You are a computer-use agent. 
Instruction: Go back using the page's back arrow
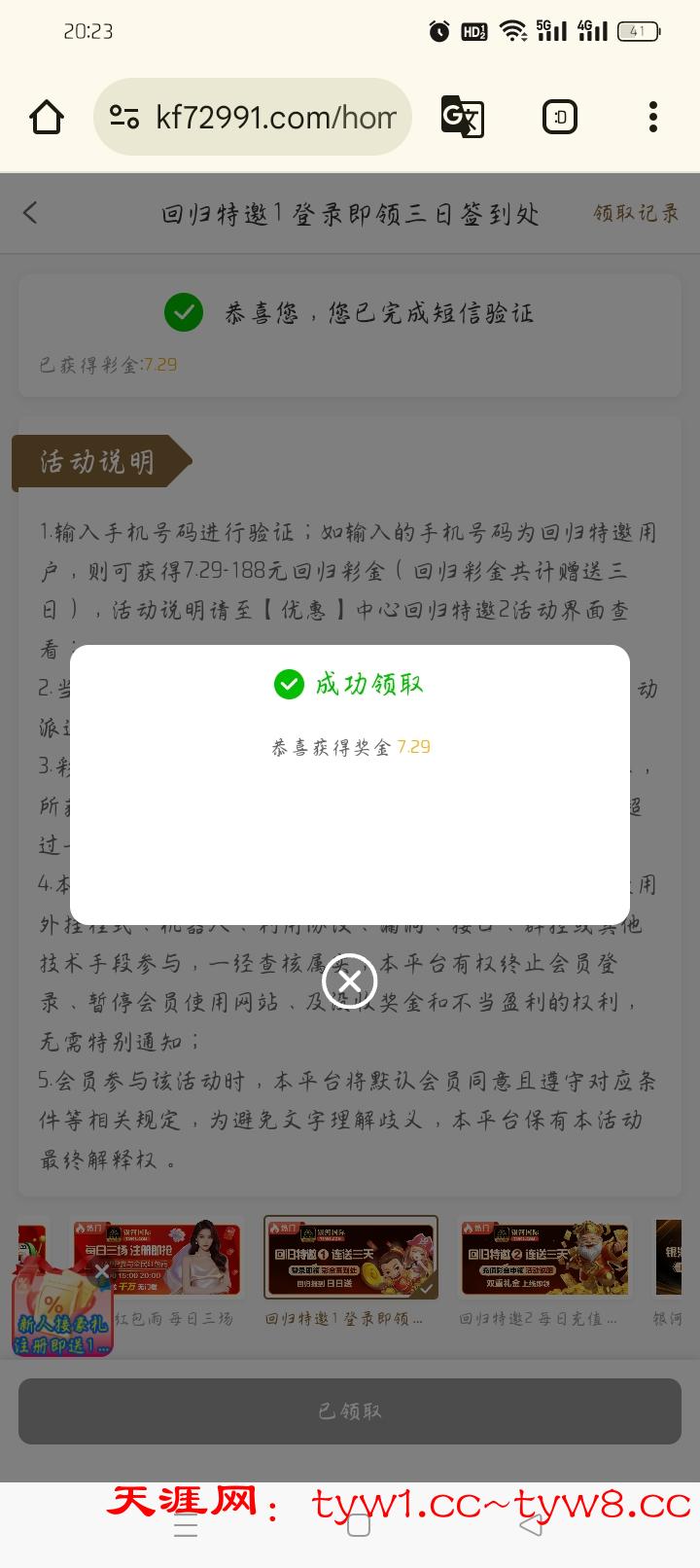(x=31, y=213)
